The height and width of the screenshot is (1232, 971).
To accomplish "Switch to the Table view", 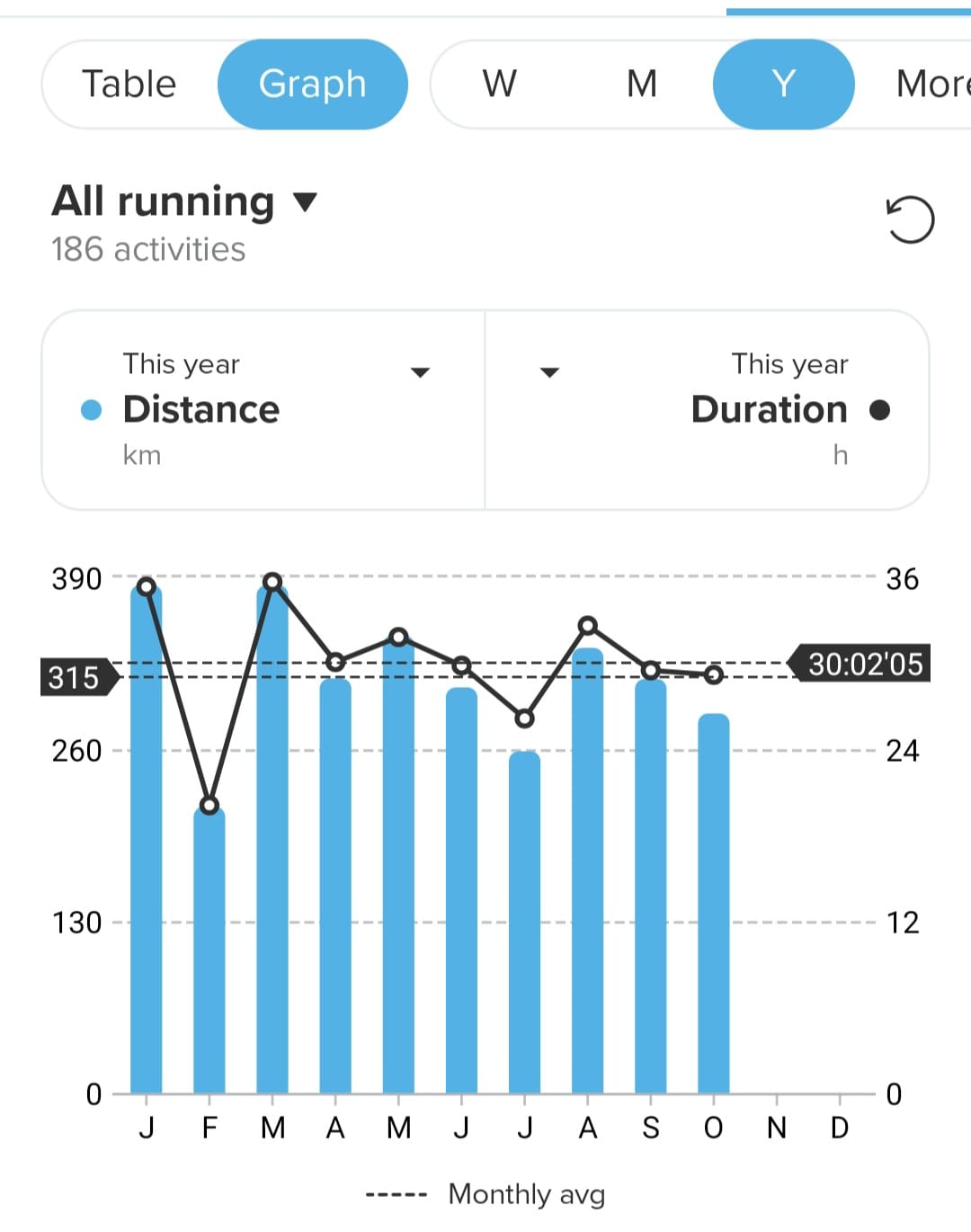I will (x=129, y=85).
